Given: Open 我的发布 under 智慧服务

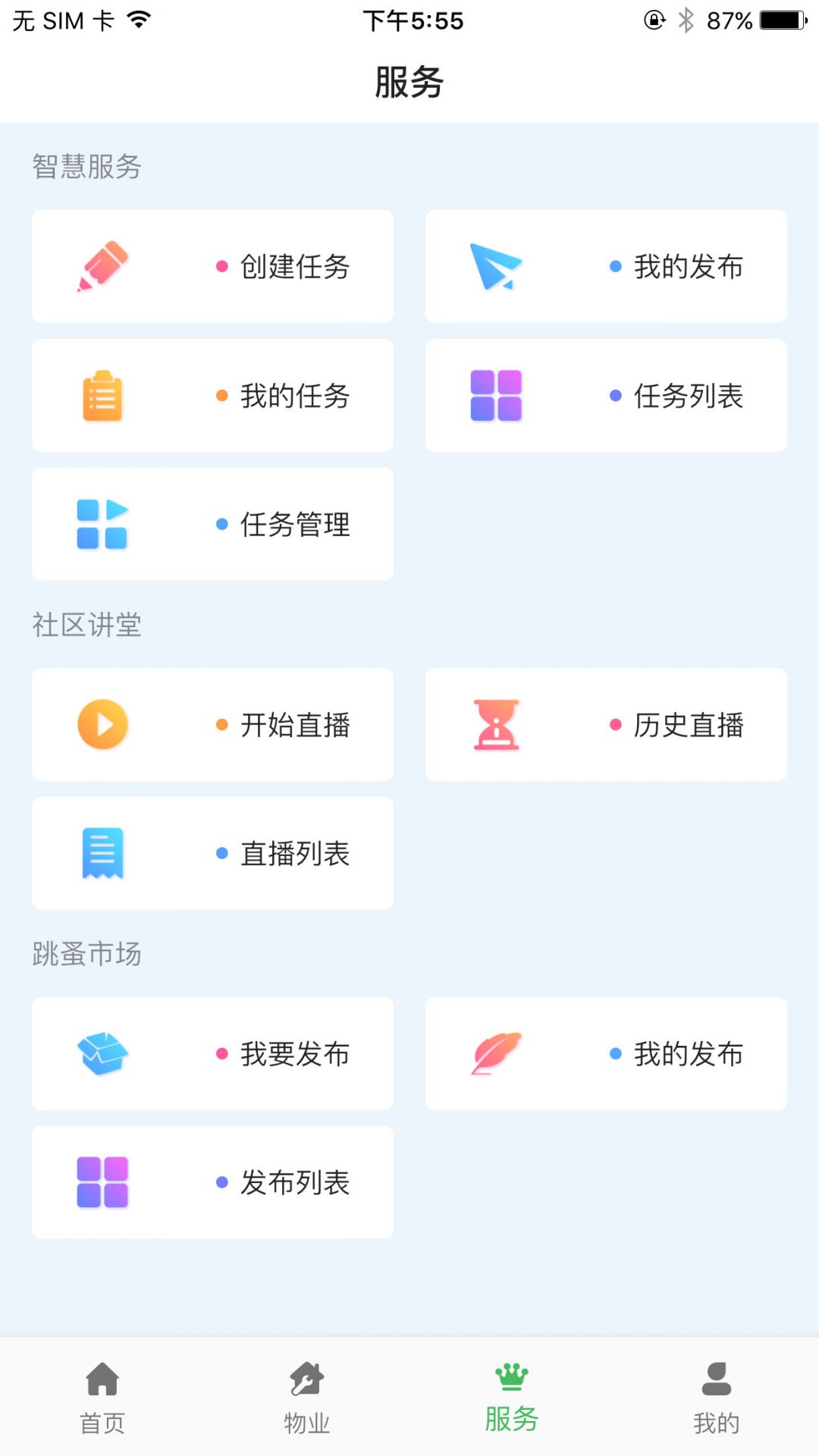Looking at the screenshot, I should [x=605, y=266].
